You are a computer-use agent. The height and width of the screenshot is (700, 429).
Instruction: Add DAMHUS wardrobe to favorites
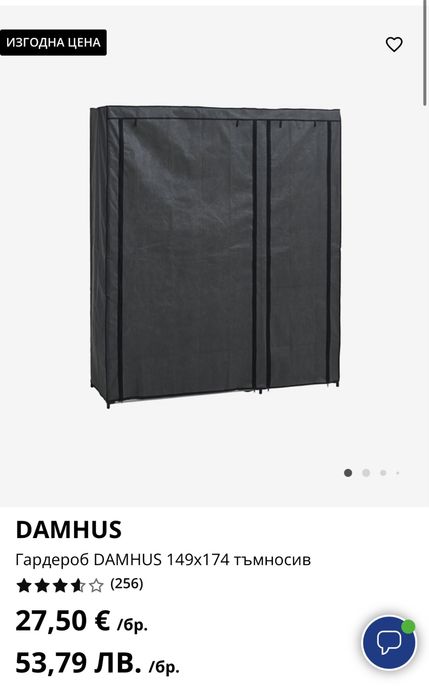[394, 44]
